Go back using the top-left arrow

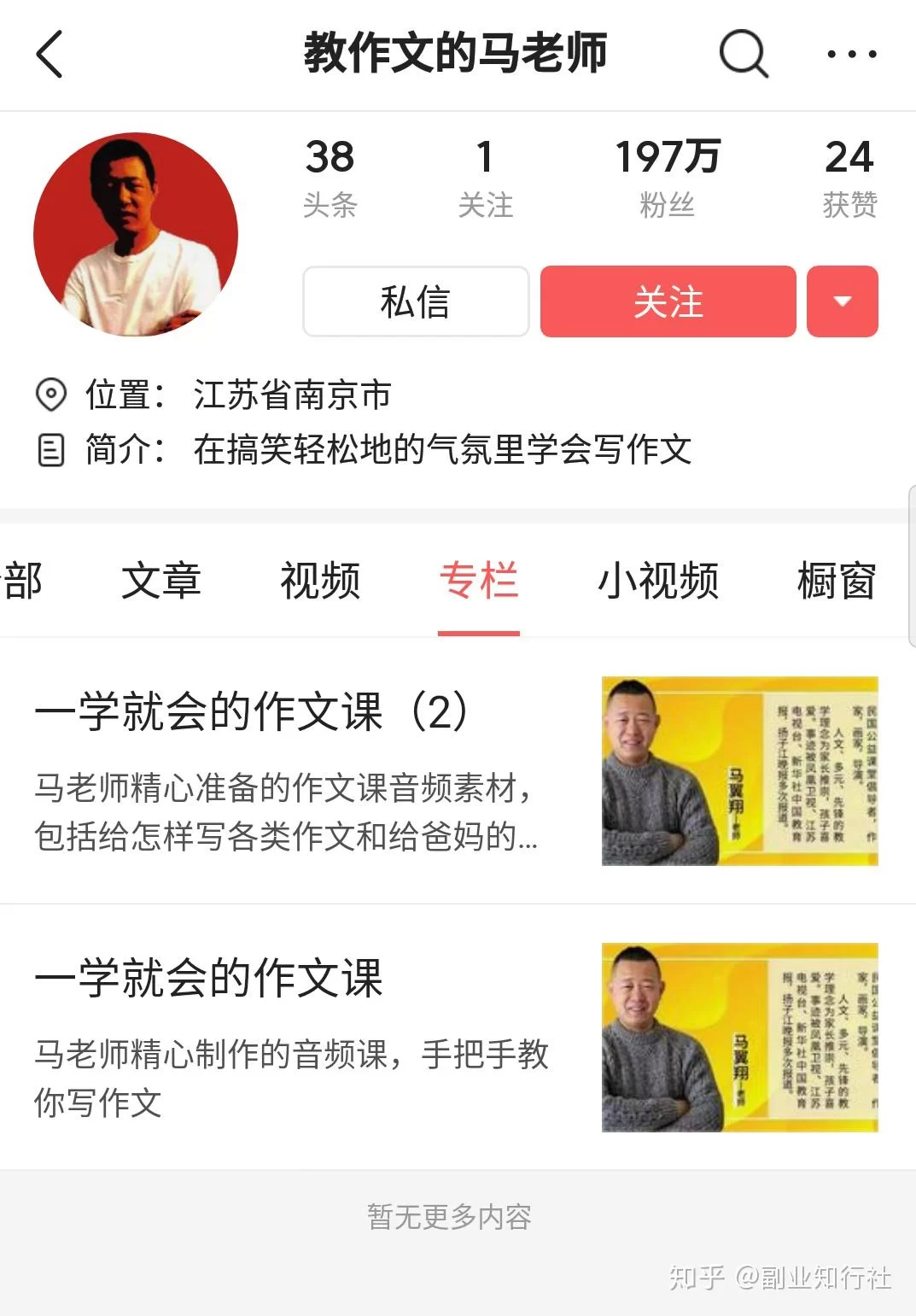(x=50, y=55)
